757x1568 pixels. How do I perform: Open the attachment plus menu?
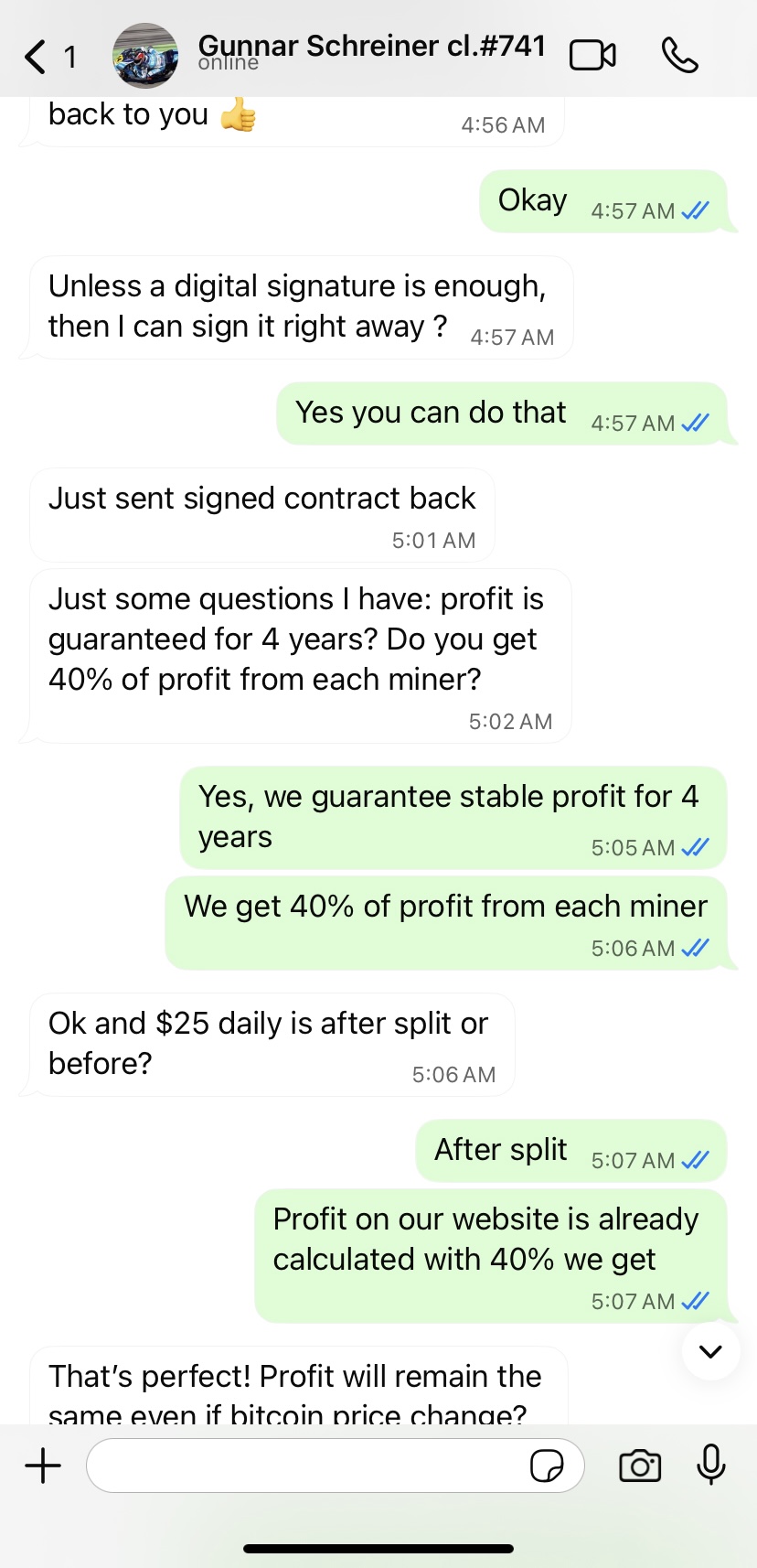click(43, 1466)
